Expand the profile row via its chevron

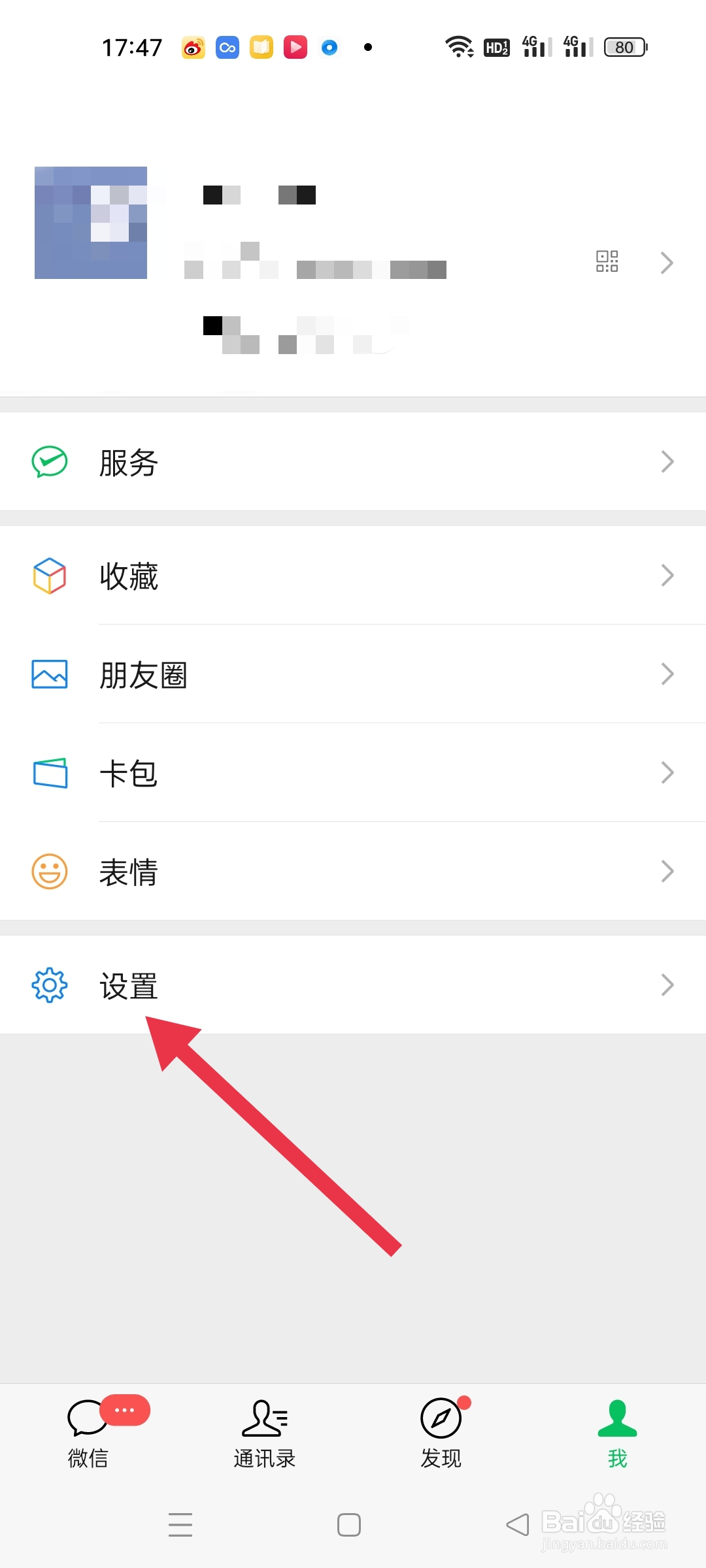click(667, 262)
